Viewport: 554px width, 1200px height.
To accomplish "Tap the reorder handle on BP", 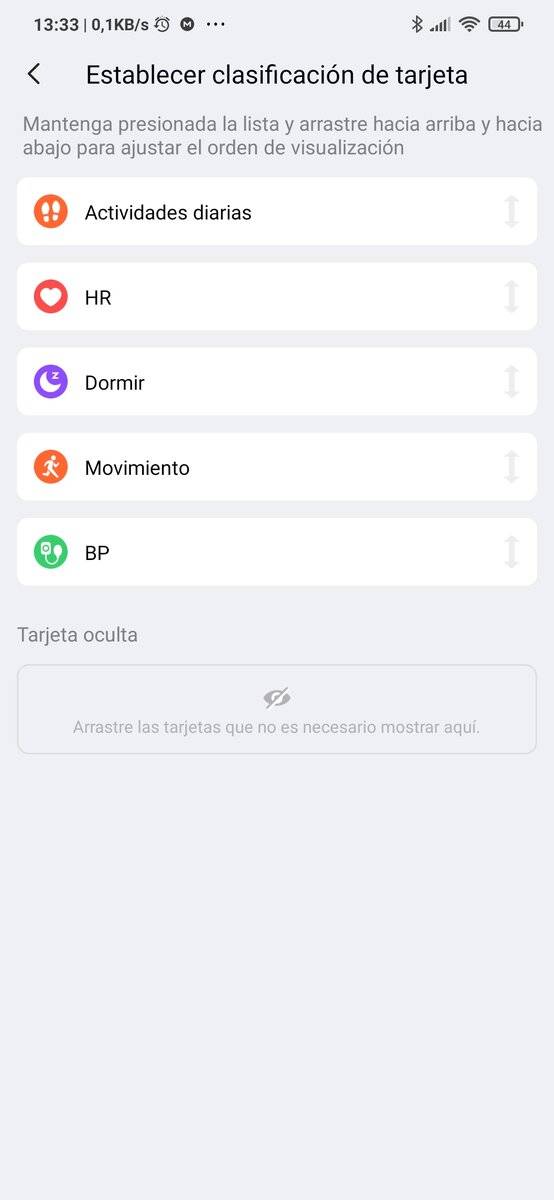I will click(511, 551).
